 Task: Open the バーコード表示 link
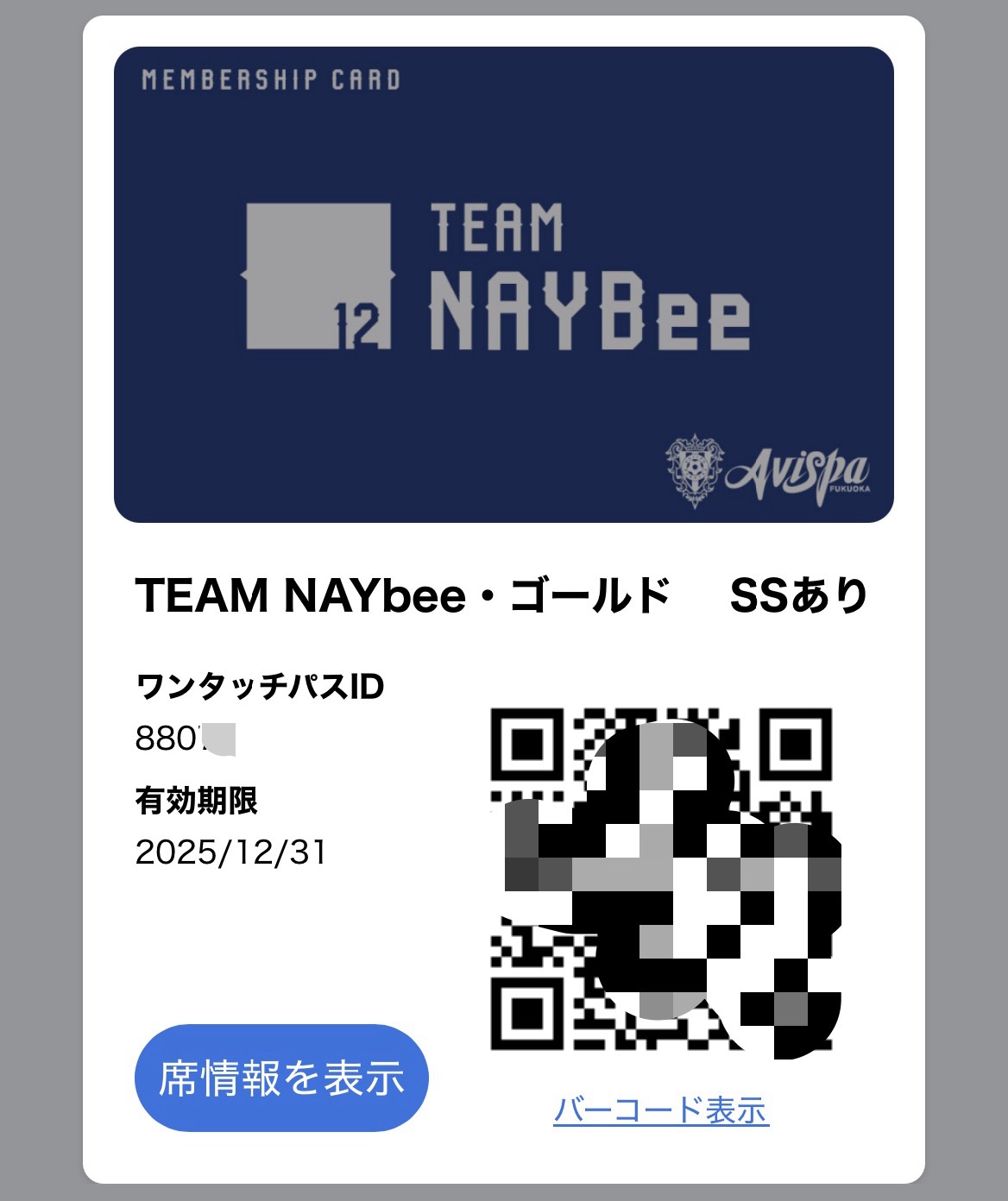click(660, 1110)
